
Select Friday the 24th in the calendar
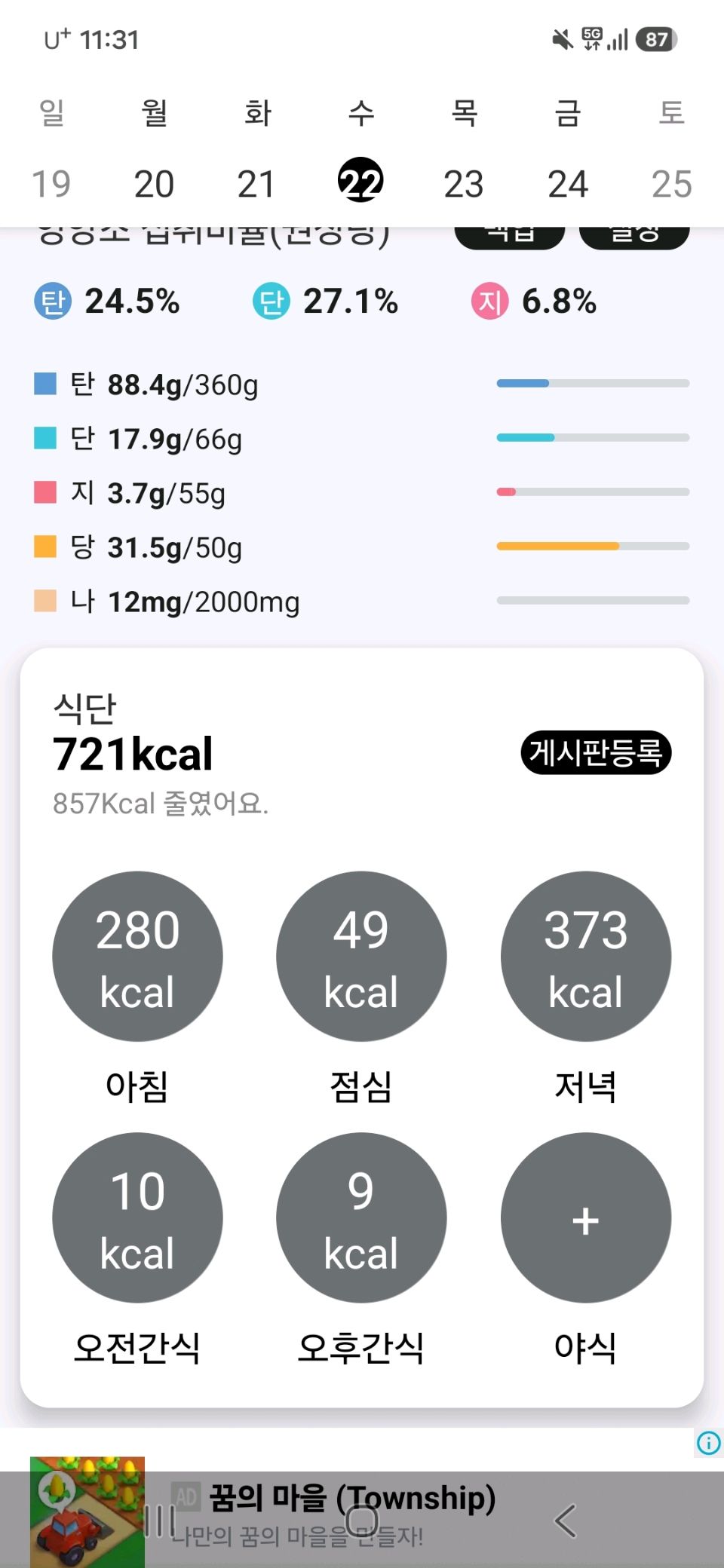[x=567, y=183]
